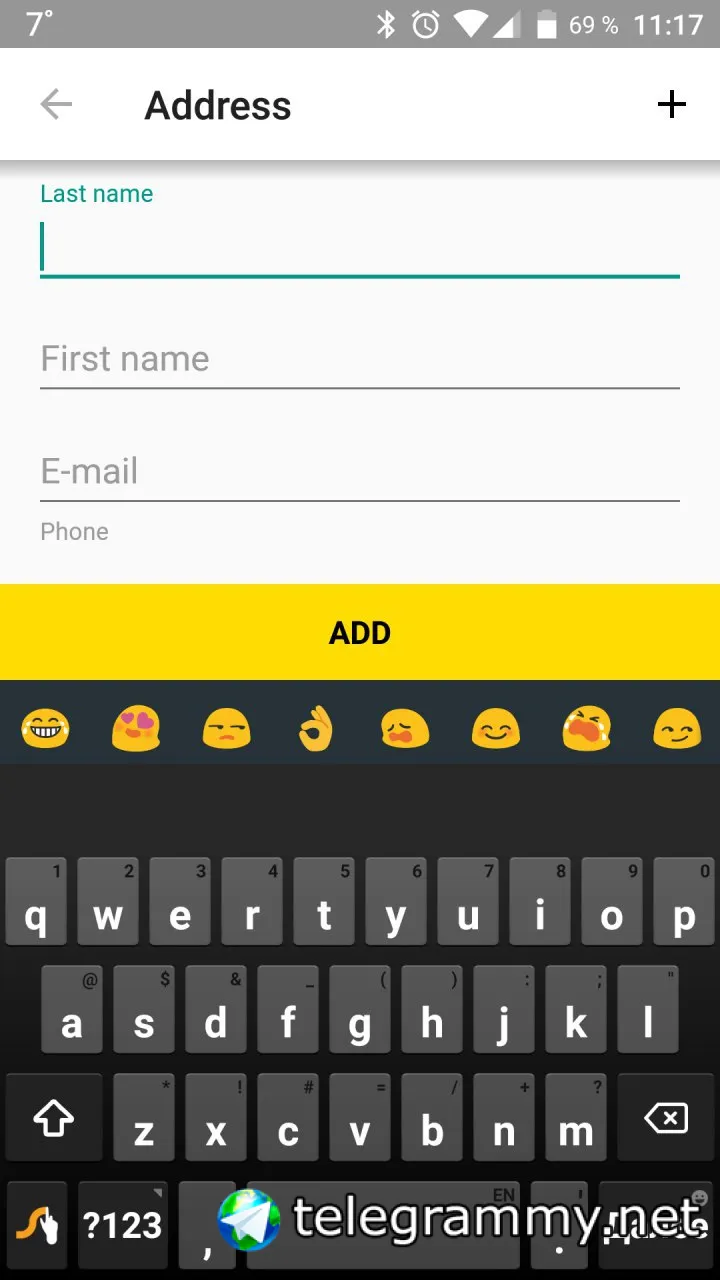Image resolution: width=720 pixels, height=1280 pixels.
Task: Insert the heart-eyes emoji suggestion
Action: point(136,728)
